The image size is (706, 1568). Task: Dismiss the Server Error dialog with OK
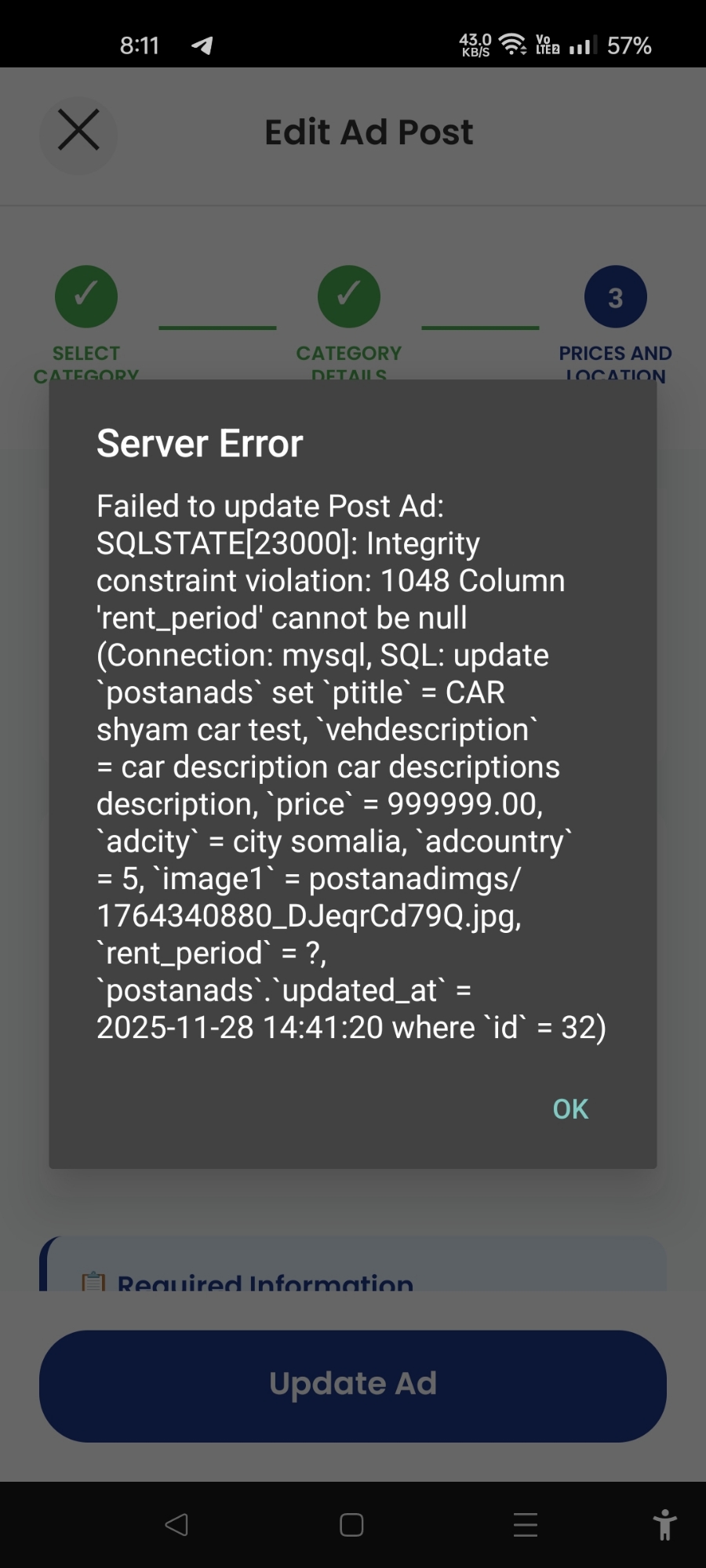click(x=570, y=1109)
